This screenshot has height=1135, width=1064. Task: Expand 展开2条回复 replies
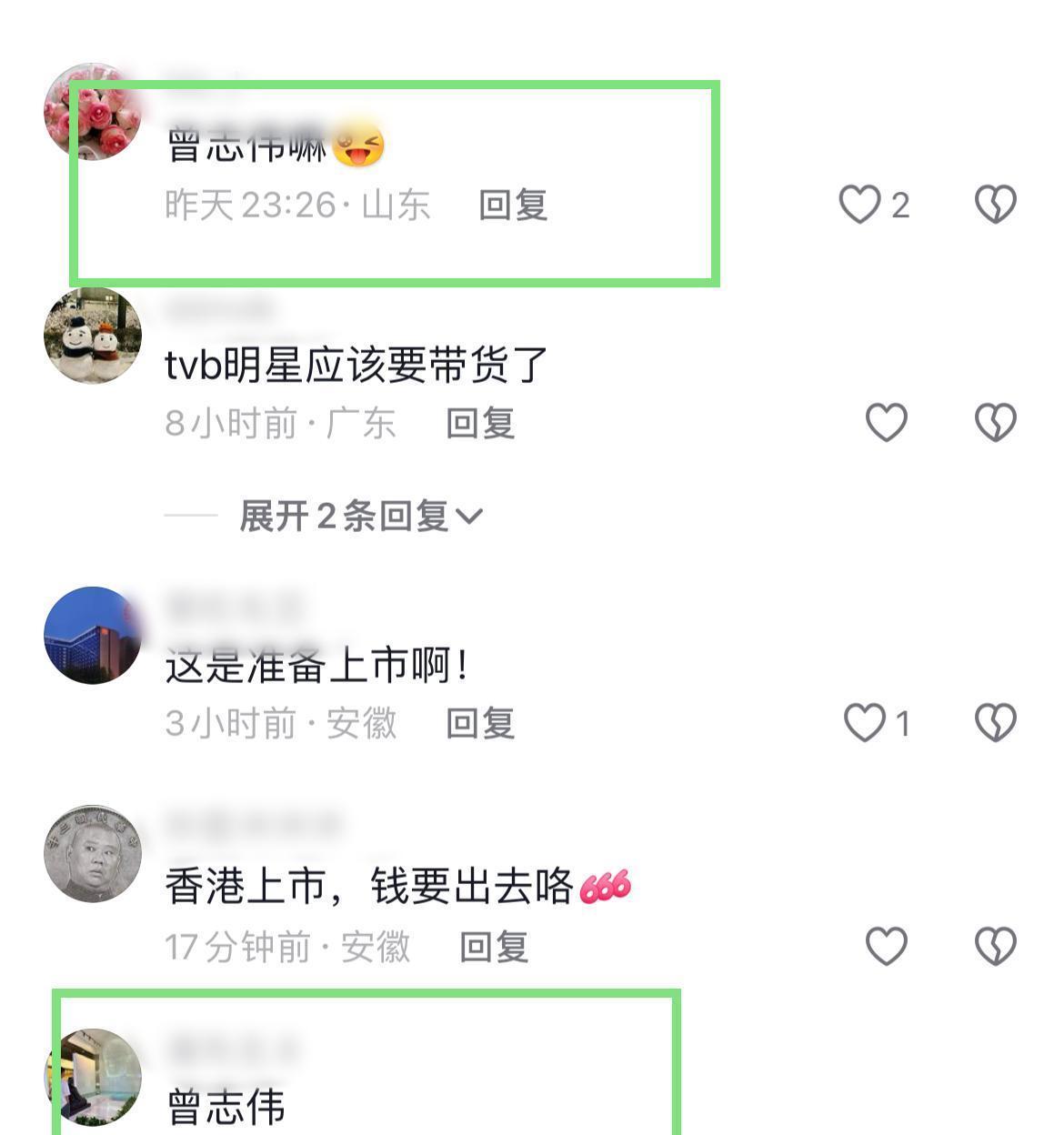coord(360,517)
